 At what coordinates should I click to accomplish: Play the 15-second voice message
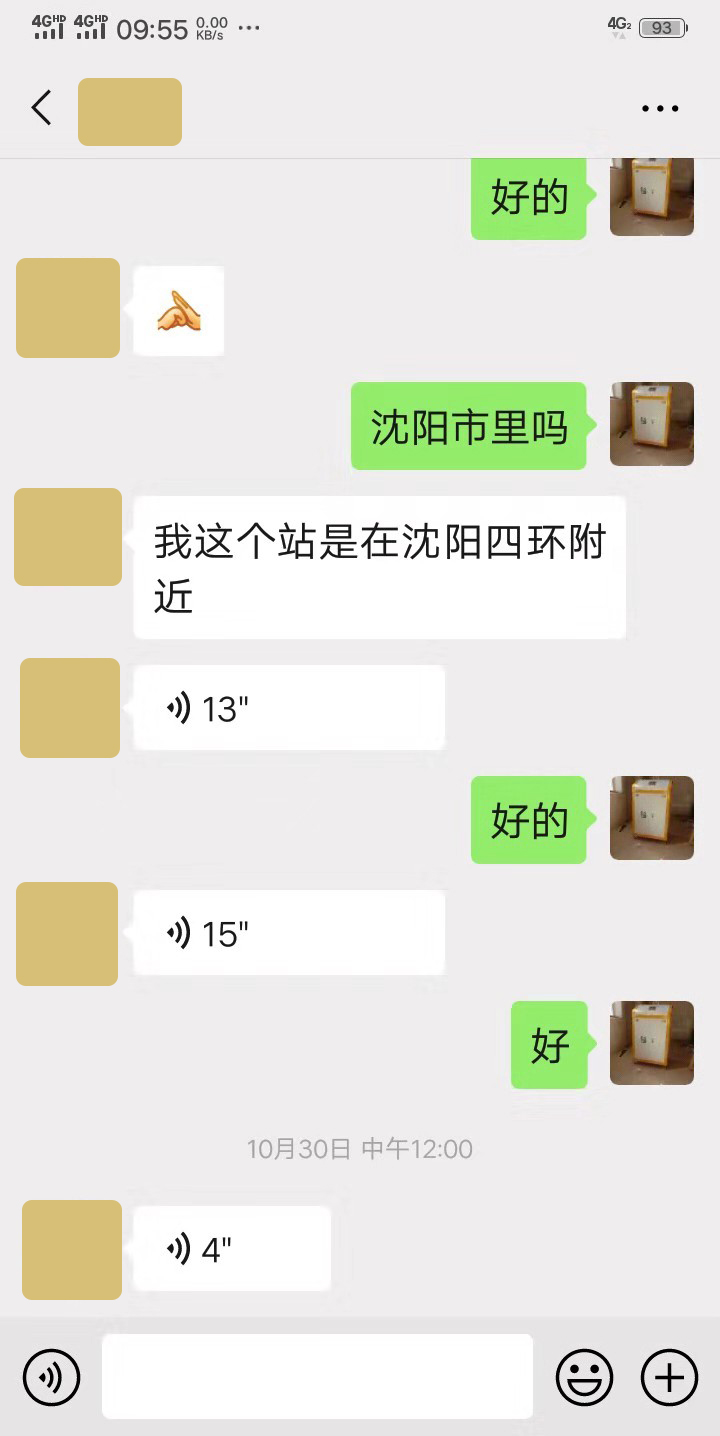coord(288,934)
